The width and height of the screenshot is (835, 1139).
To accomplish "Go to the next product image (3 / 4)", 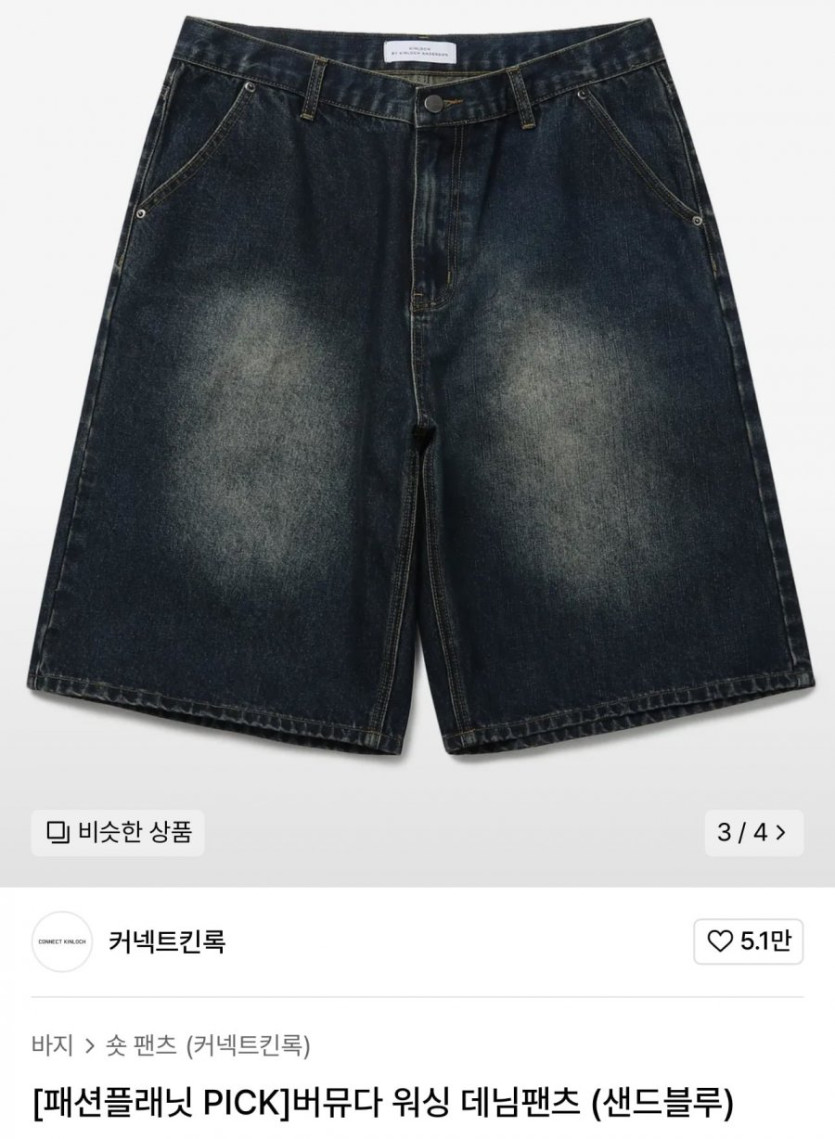I will click(x=751, y=832).
